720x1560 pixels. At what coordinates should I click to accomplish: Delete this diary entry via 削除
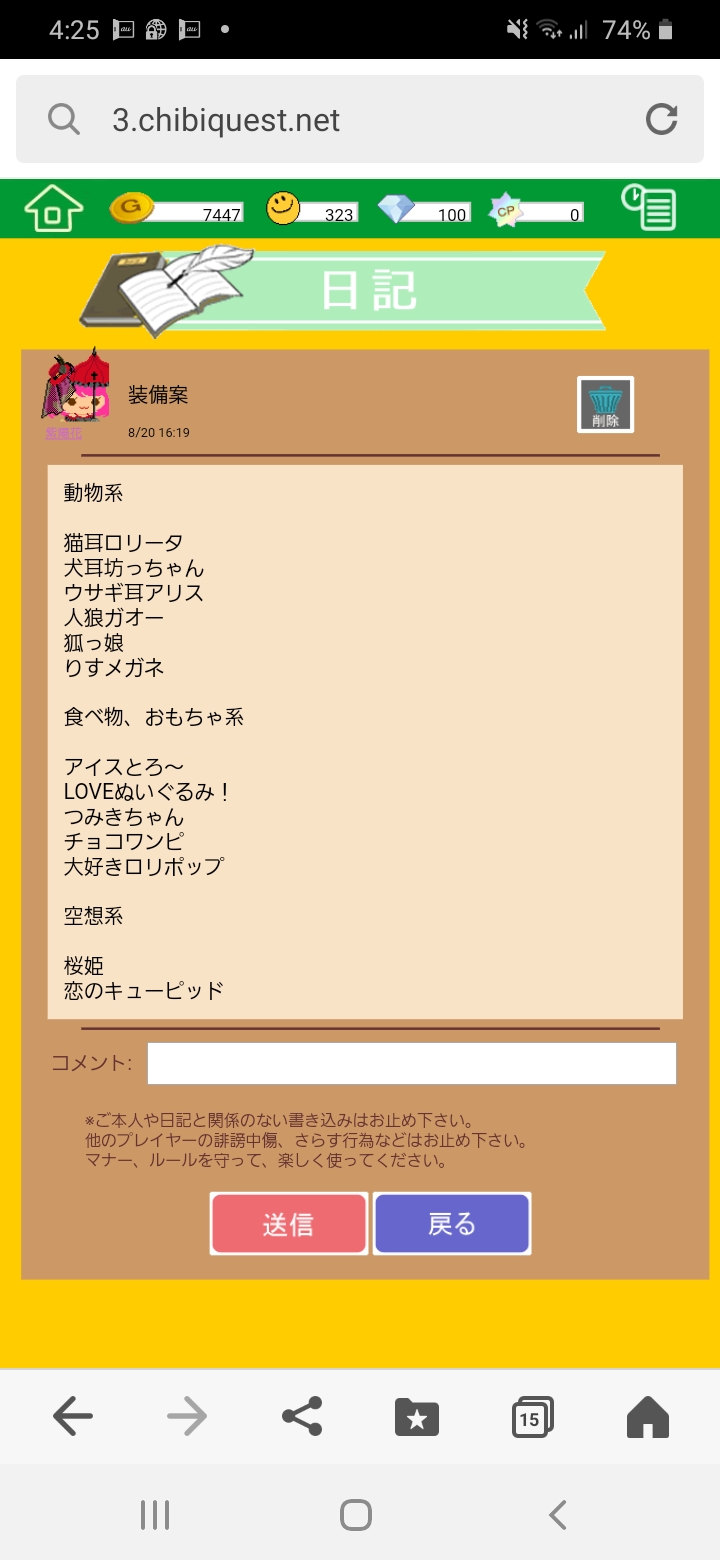pyautogui.click(x=605, y=405)
